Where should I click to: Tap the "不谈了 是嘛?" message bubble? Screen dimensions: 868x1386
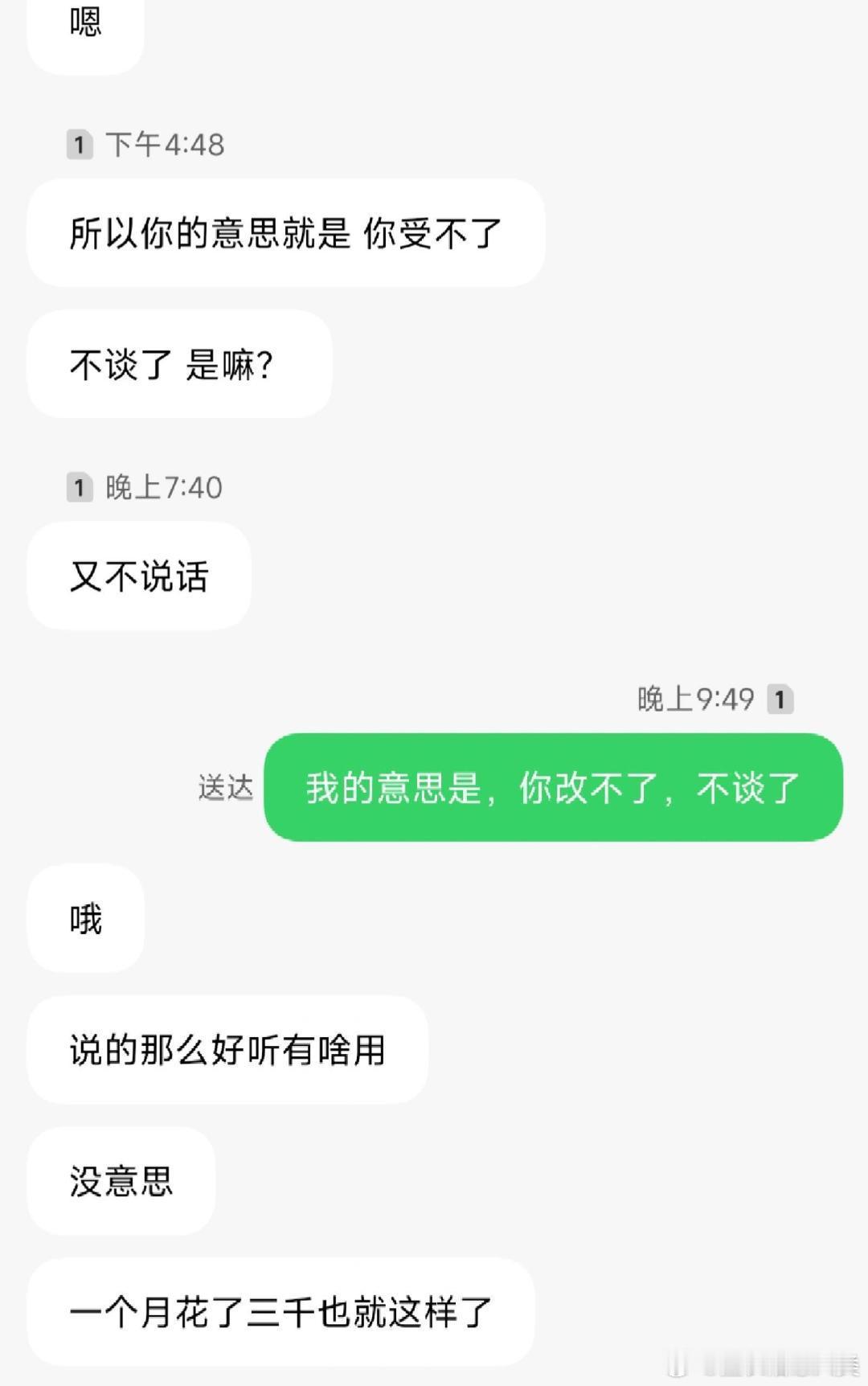177,365
